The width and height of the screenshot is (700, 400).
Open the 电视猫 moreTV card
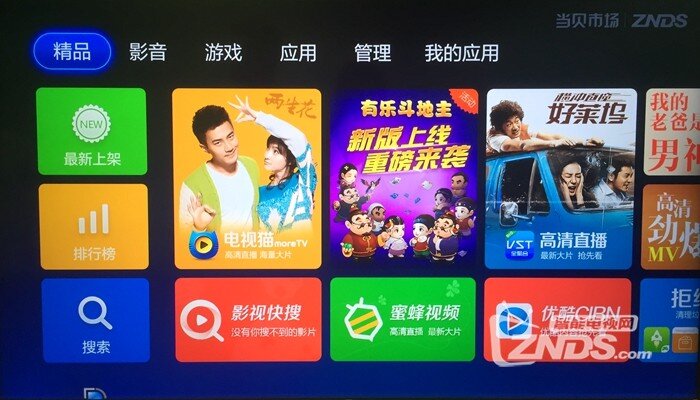tap(247, 179)
